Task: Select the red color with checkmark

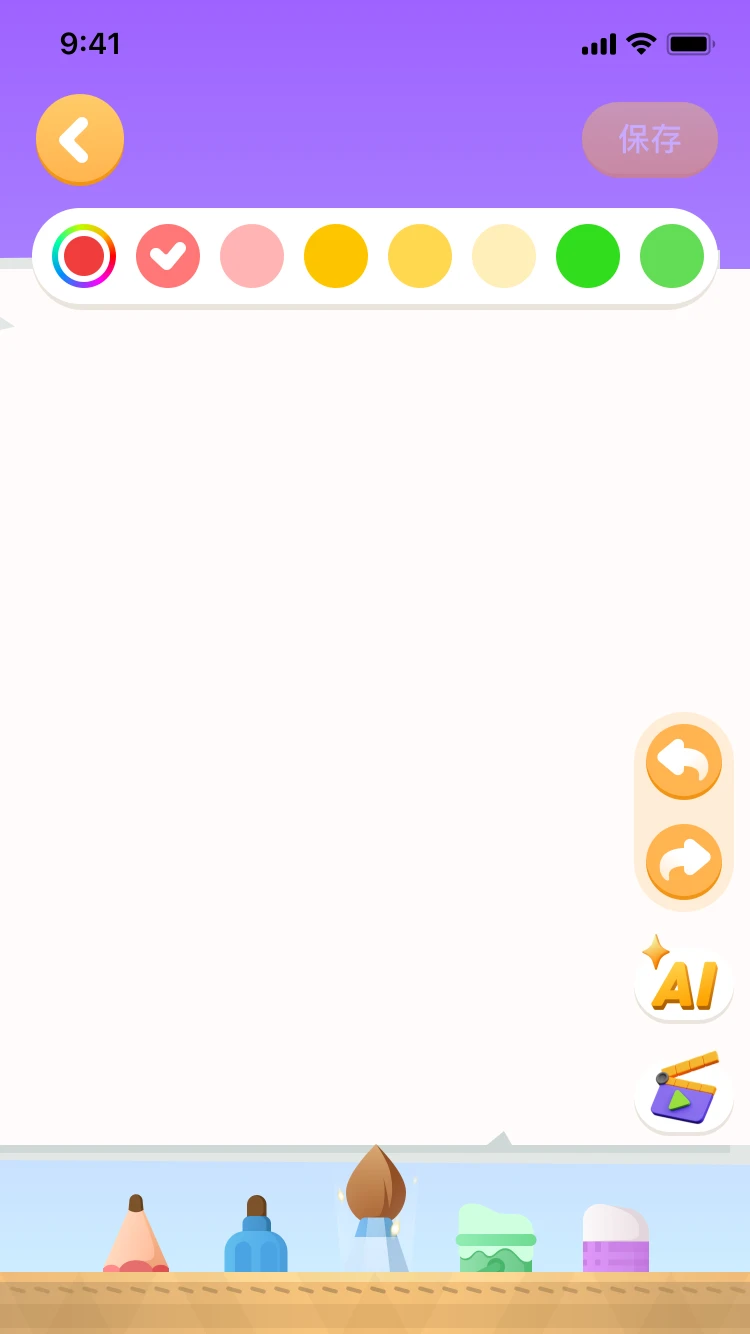Action: (168, 256)
